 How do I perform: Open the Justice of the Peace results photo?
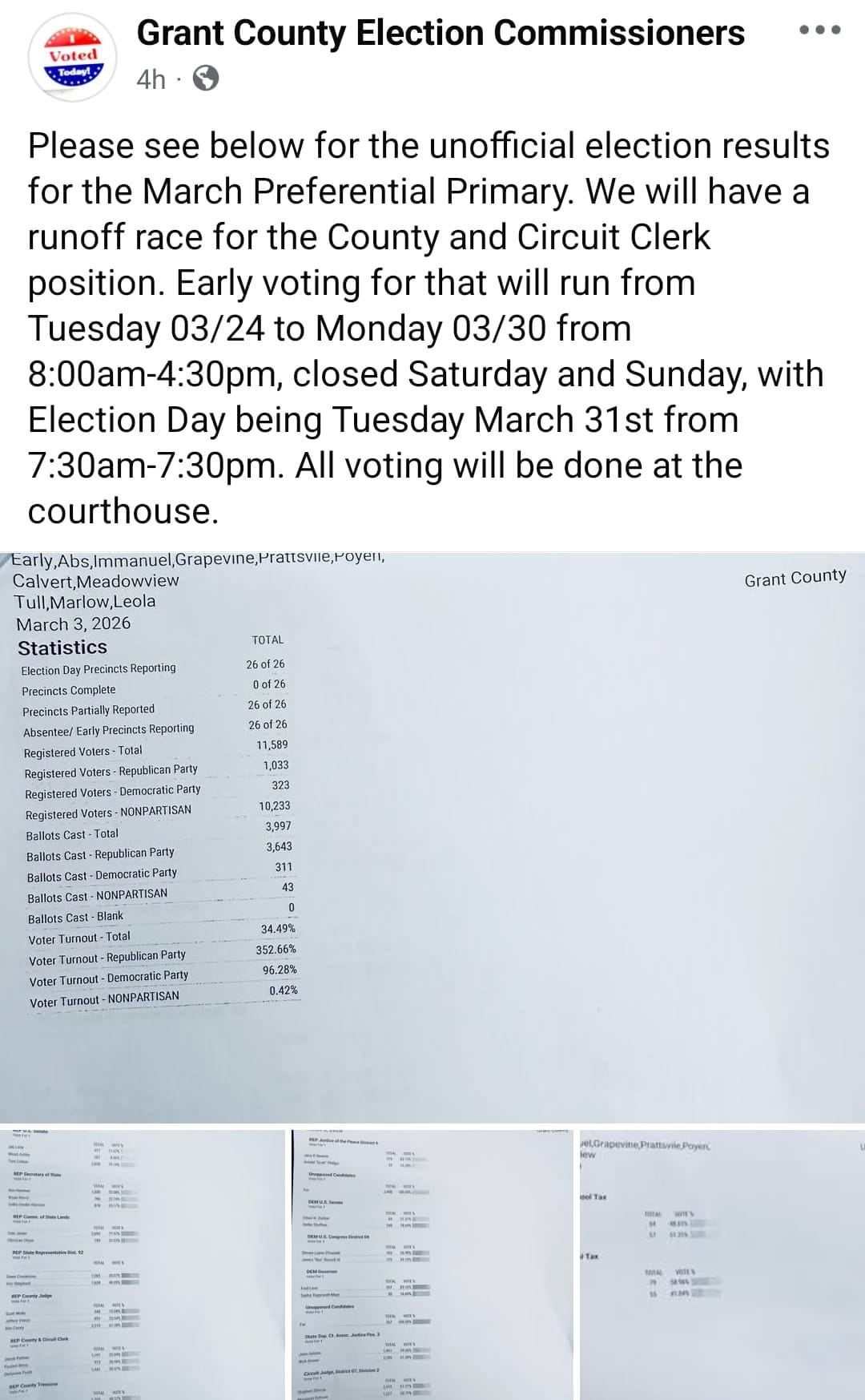pos(432,1265)
